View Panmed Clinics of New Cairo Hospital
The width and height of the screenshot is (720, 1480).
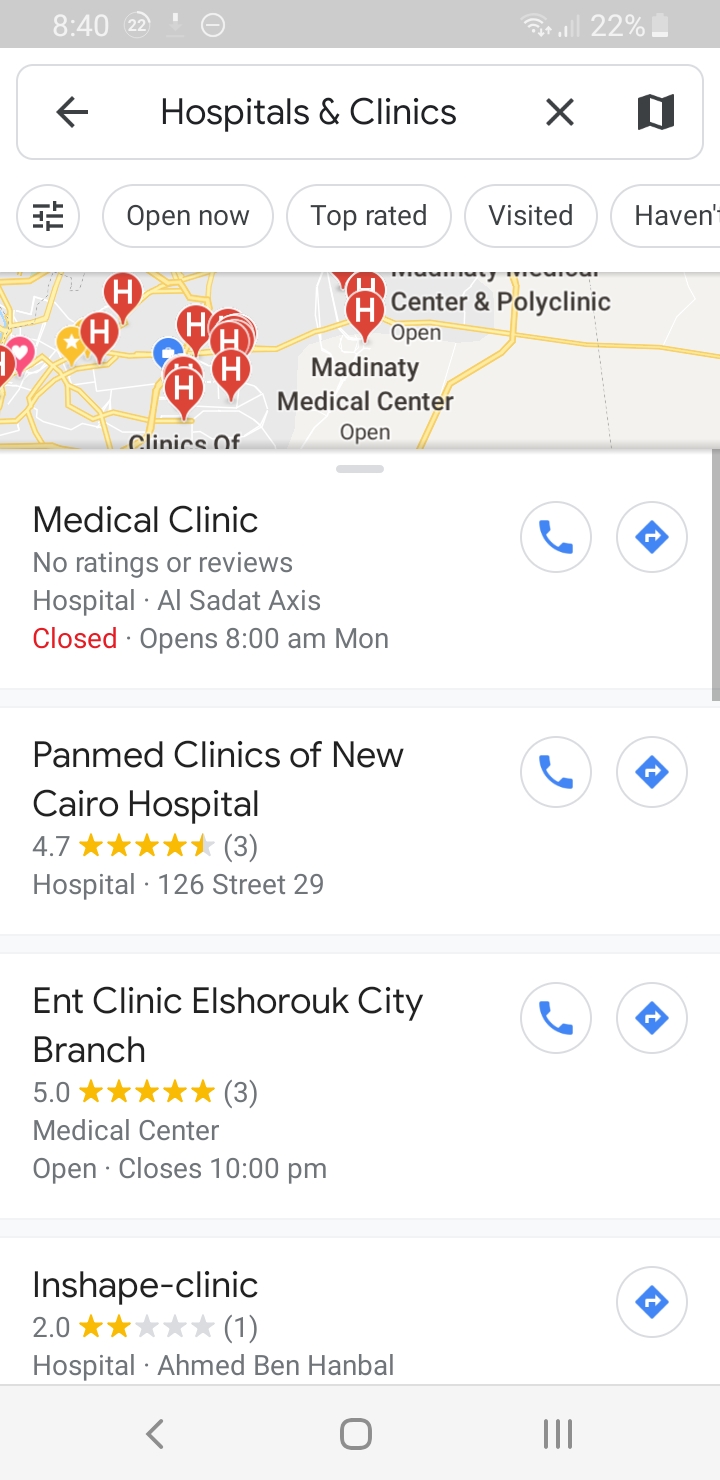click(218, 779)
